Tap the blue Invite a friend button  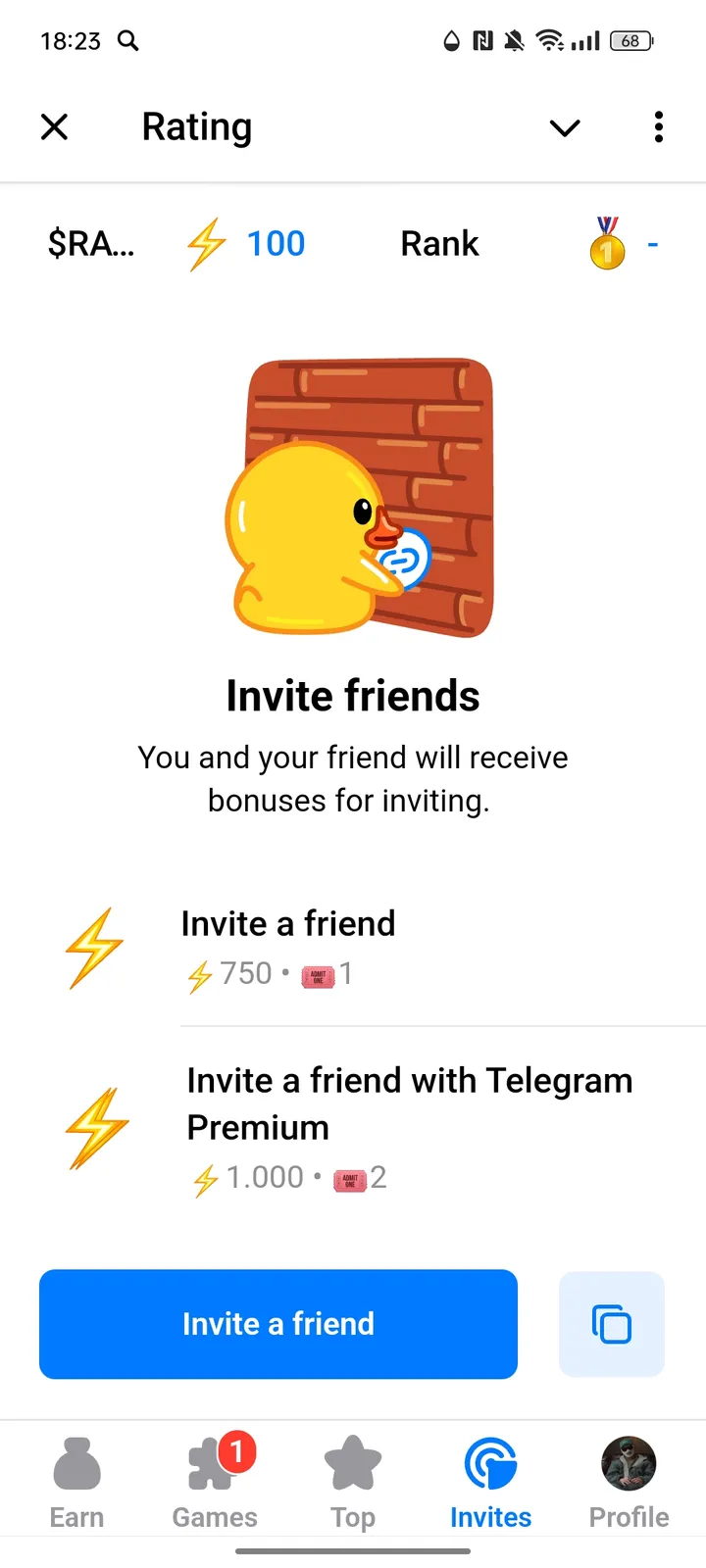point(278,1324)
